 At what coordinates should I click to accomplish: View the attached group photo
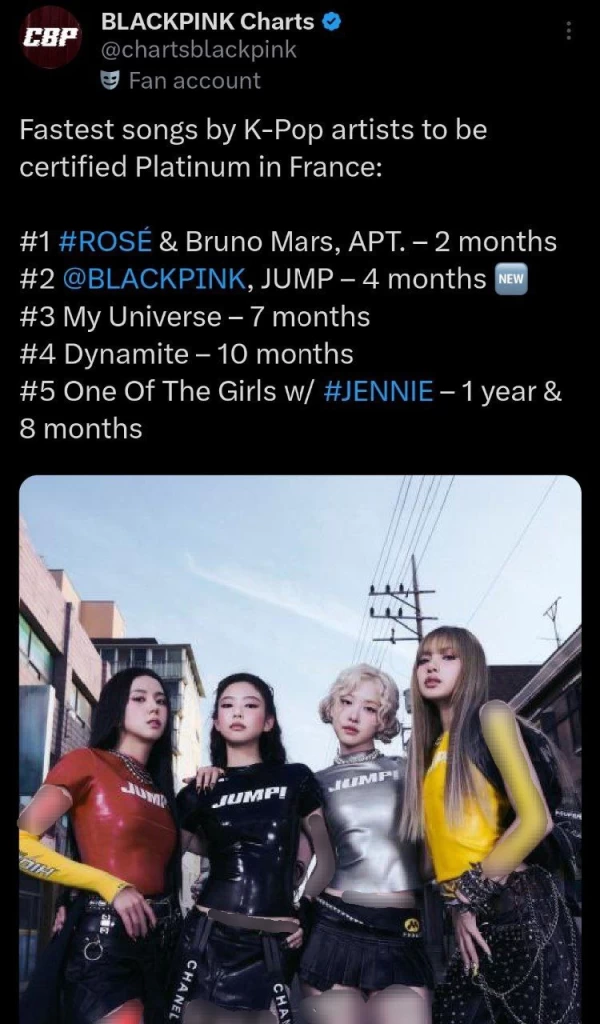300,748
